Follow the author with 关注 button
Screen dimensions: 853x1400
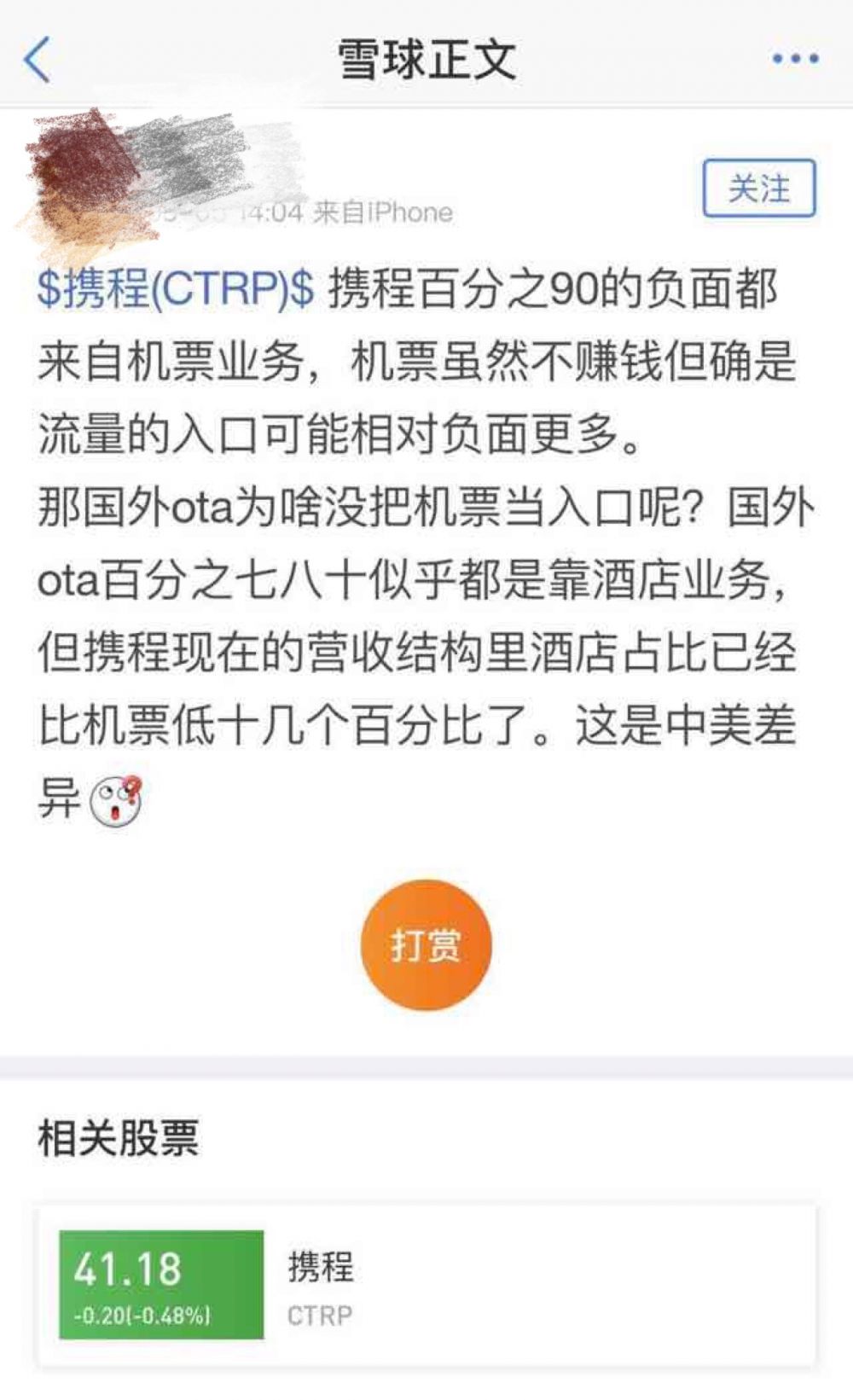point(758,189)
